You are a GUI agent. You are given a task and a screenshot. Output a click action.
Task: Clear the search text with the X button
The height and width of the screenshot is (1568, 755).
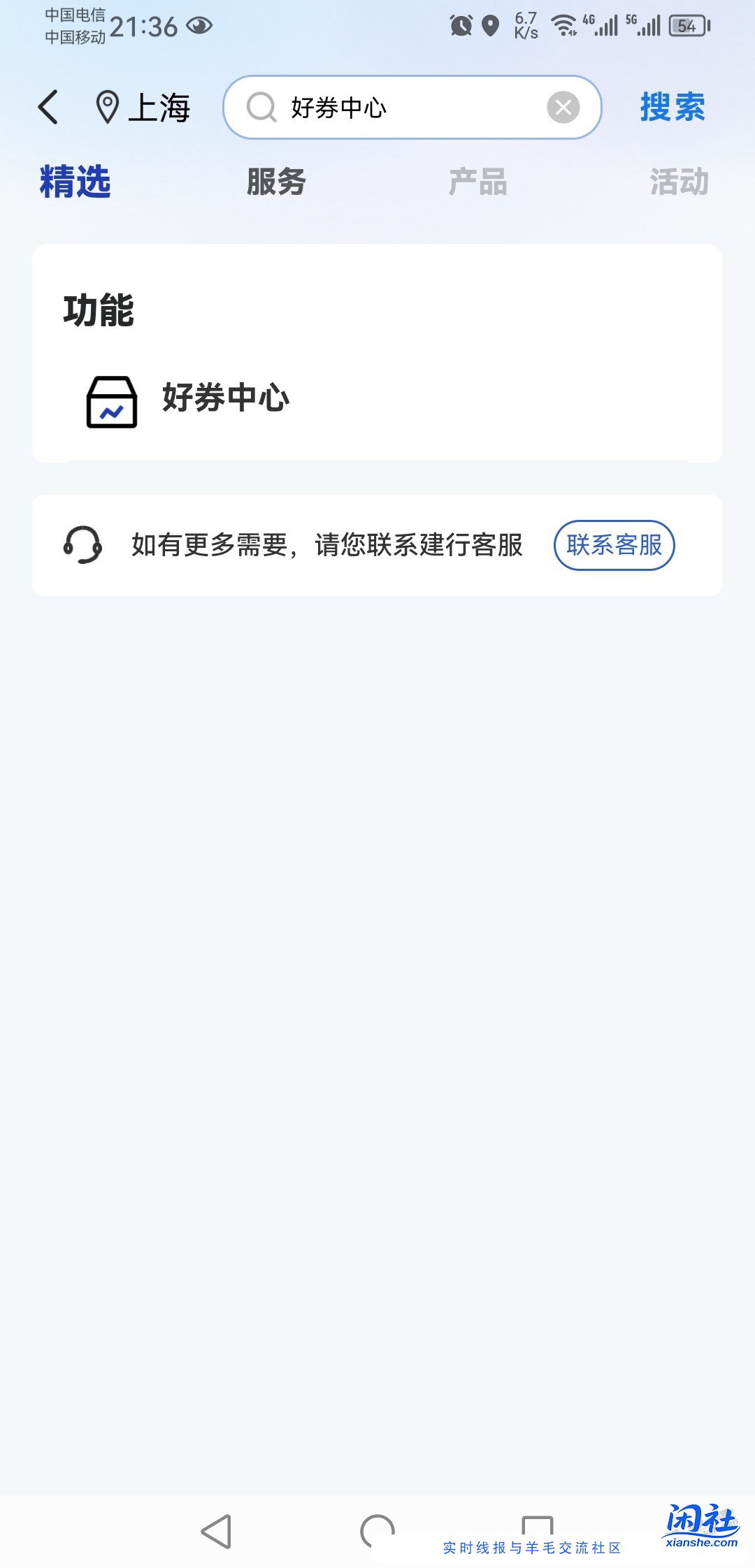[x=562, y=107]
